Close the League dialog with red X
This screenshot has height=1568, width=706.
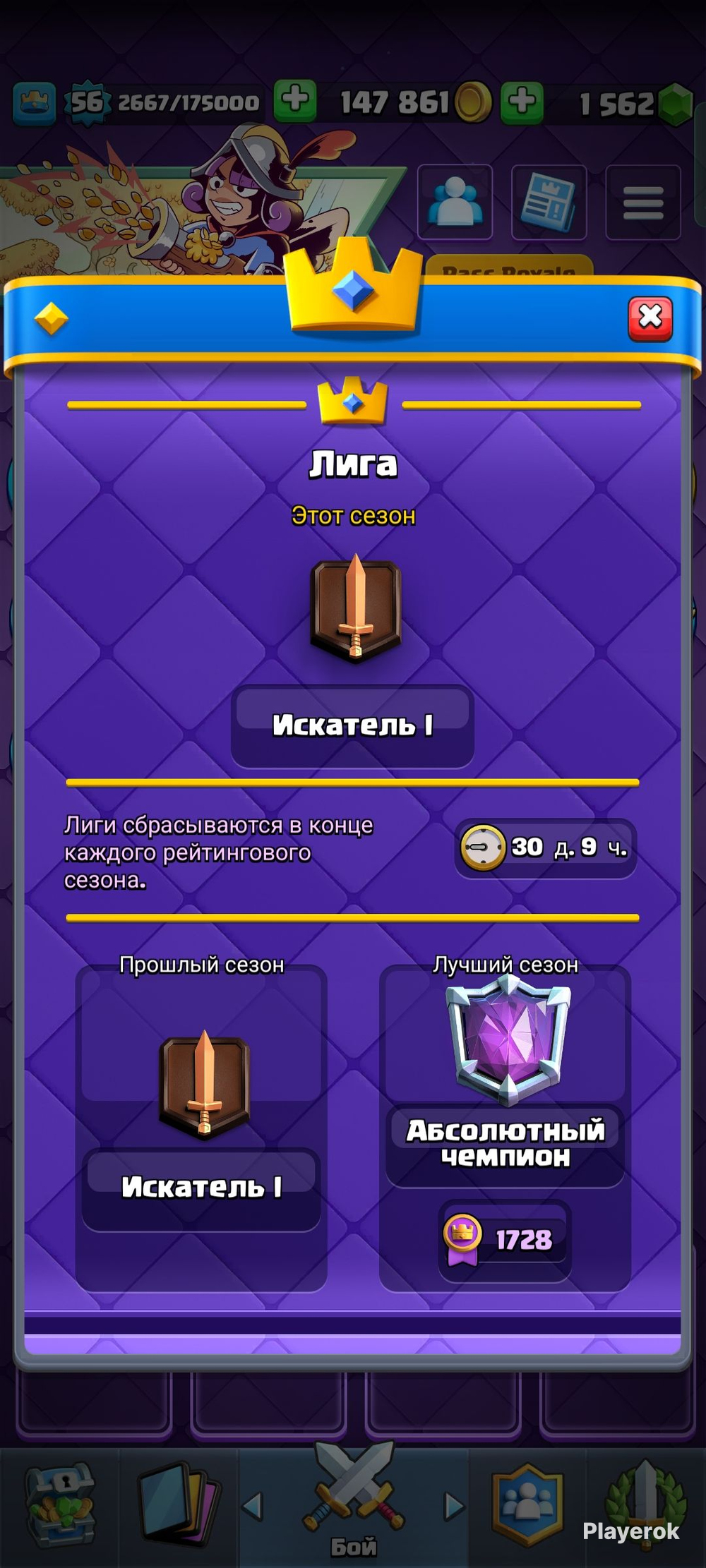pos(650,318)
